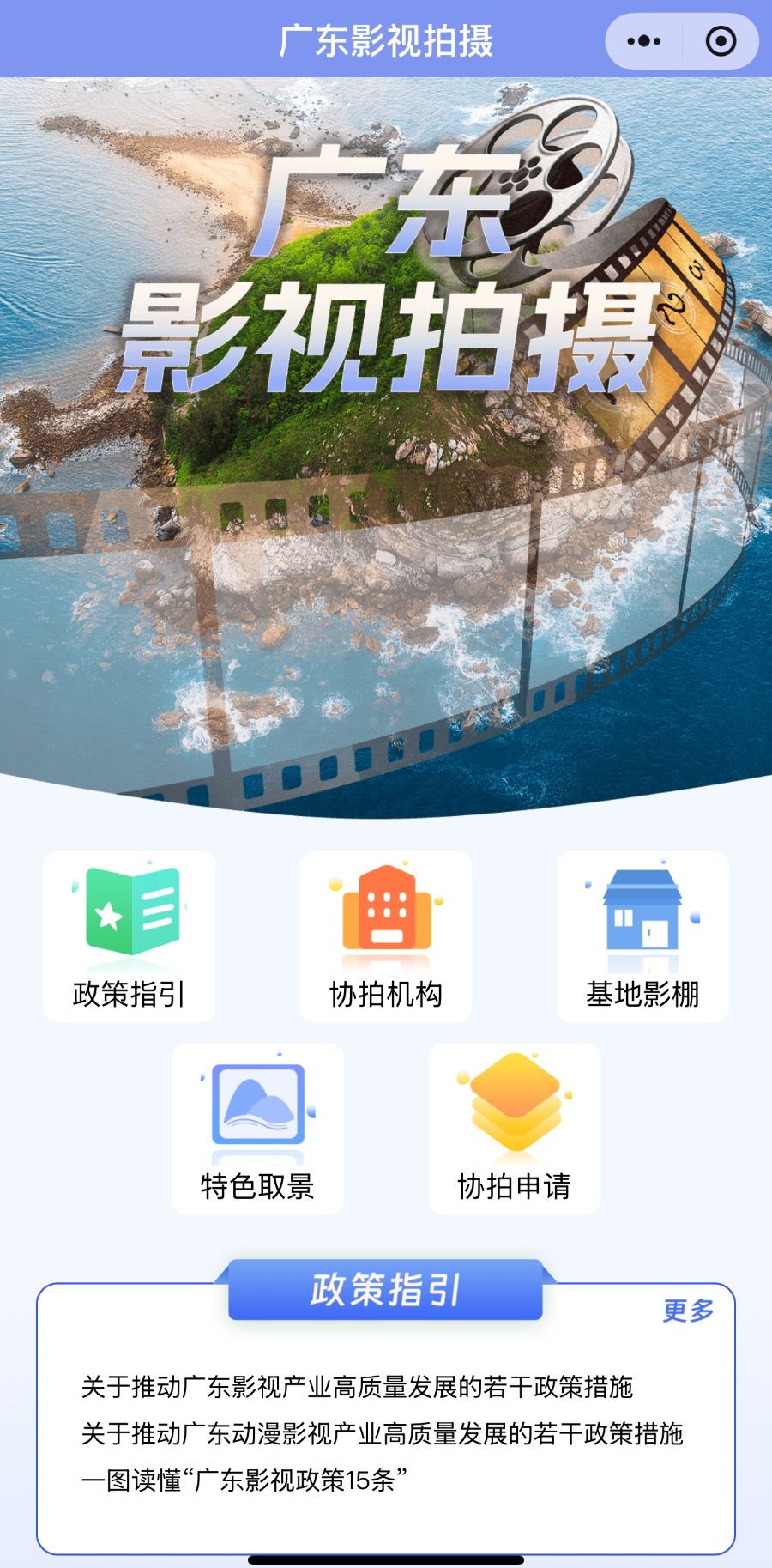Open the 协拍机构 section

coord(386,936)
